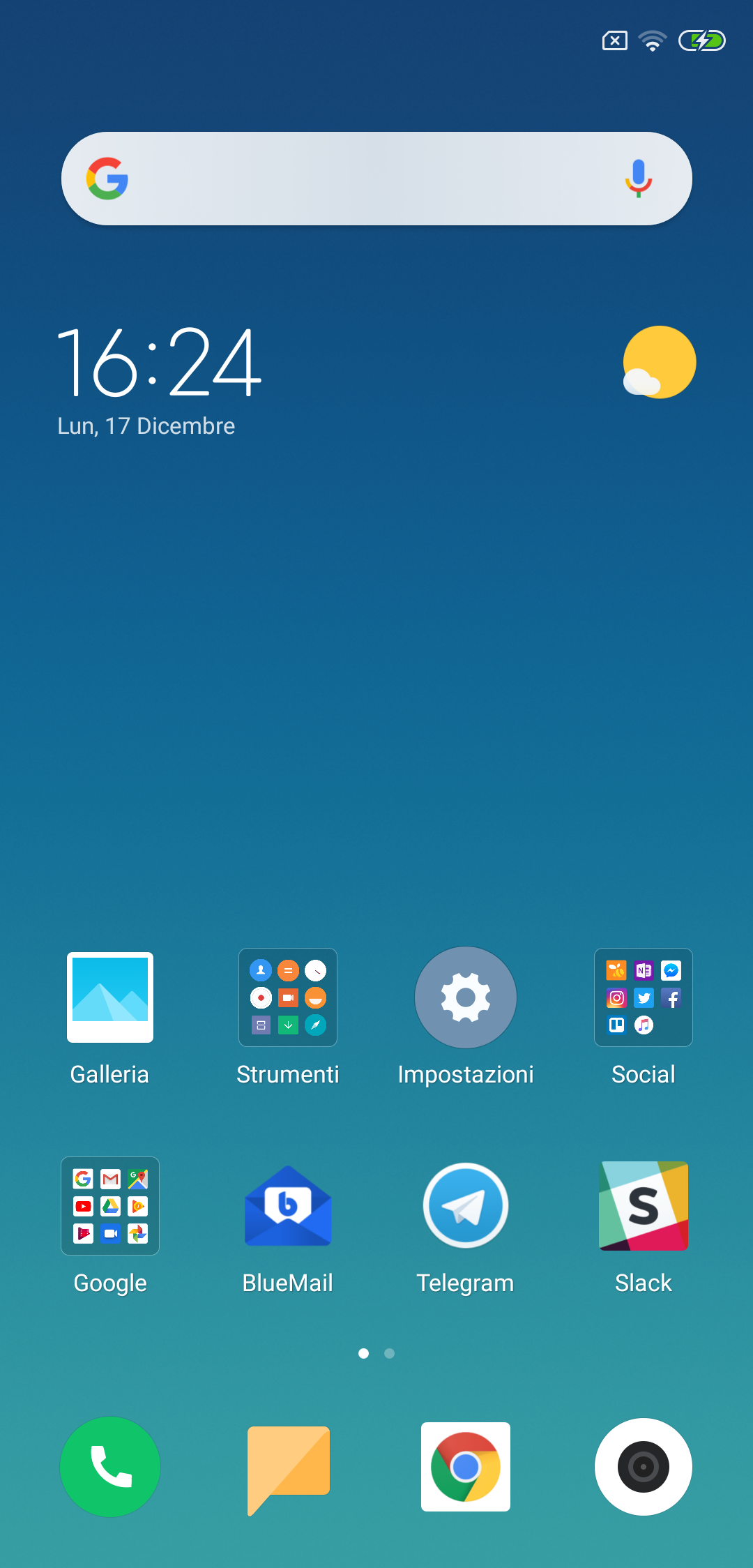The image size is (753, 1568).
Task: Go to the second home screen page dot
Action: (x=390, y=1353)
